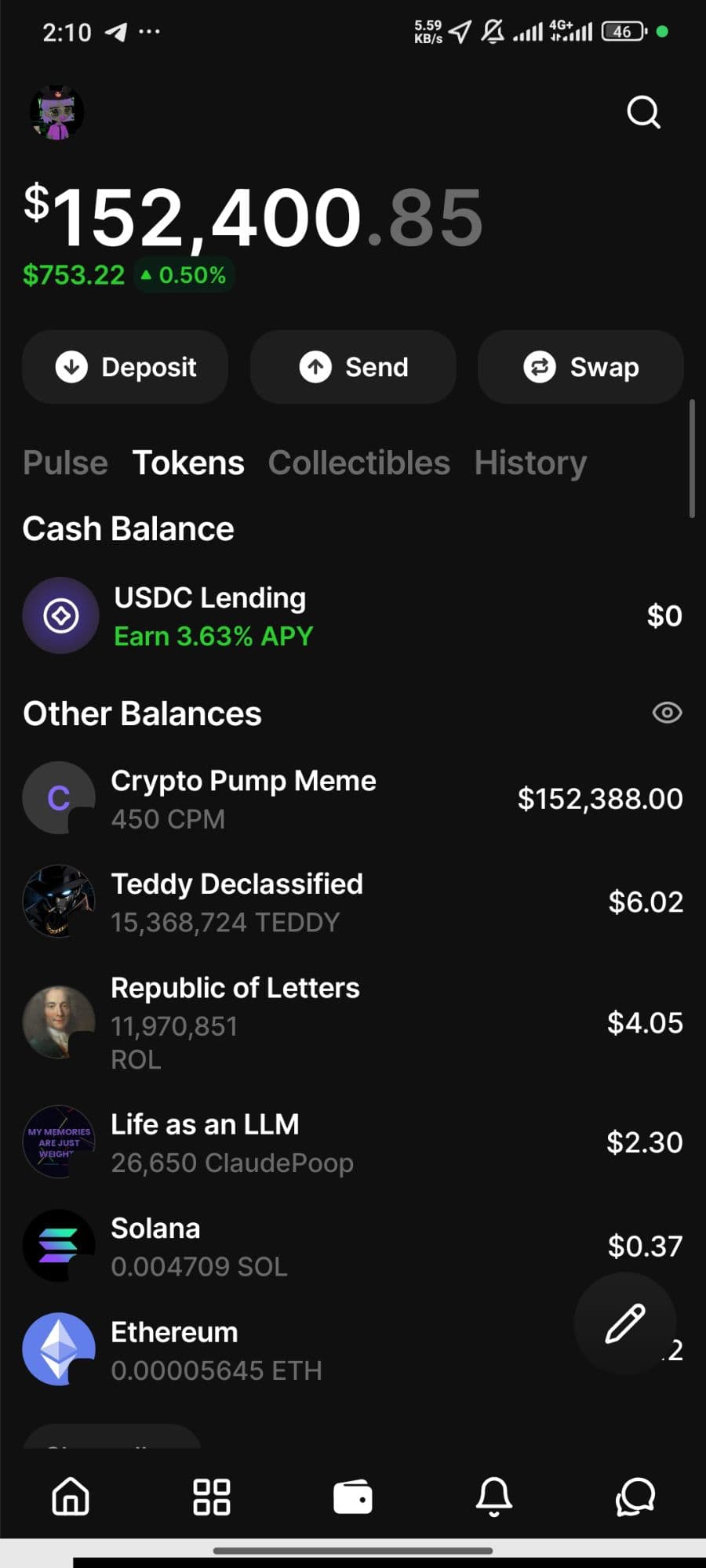
Task: Open the profile avatar
Action: (x=56, y=113)
